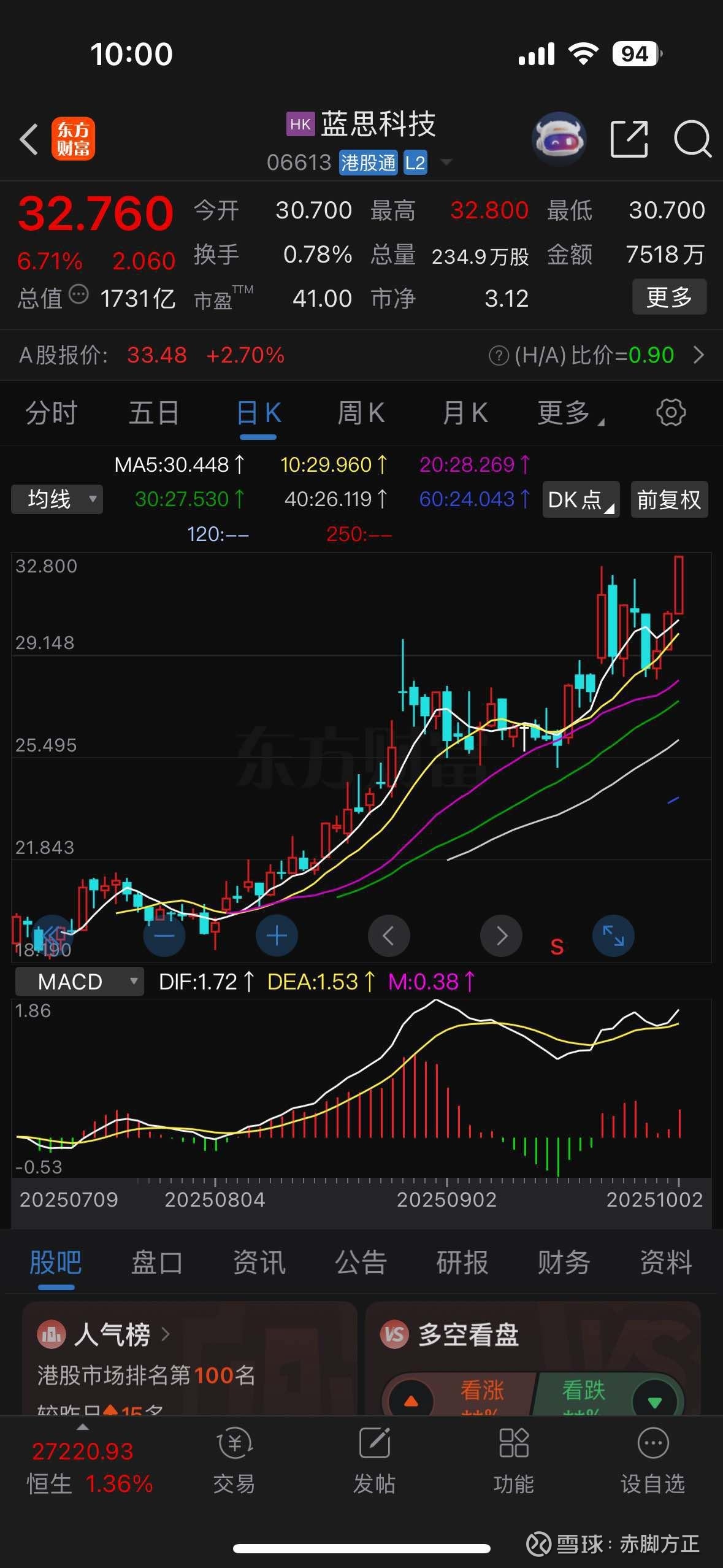Open chart settings gear

coord(670,413)
